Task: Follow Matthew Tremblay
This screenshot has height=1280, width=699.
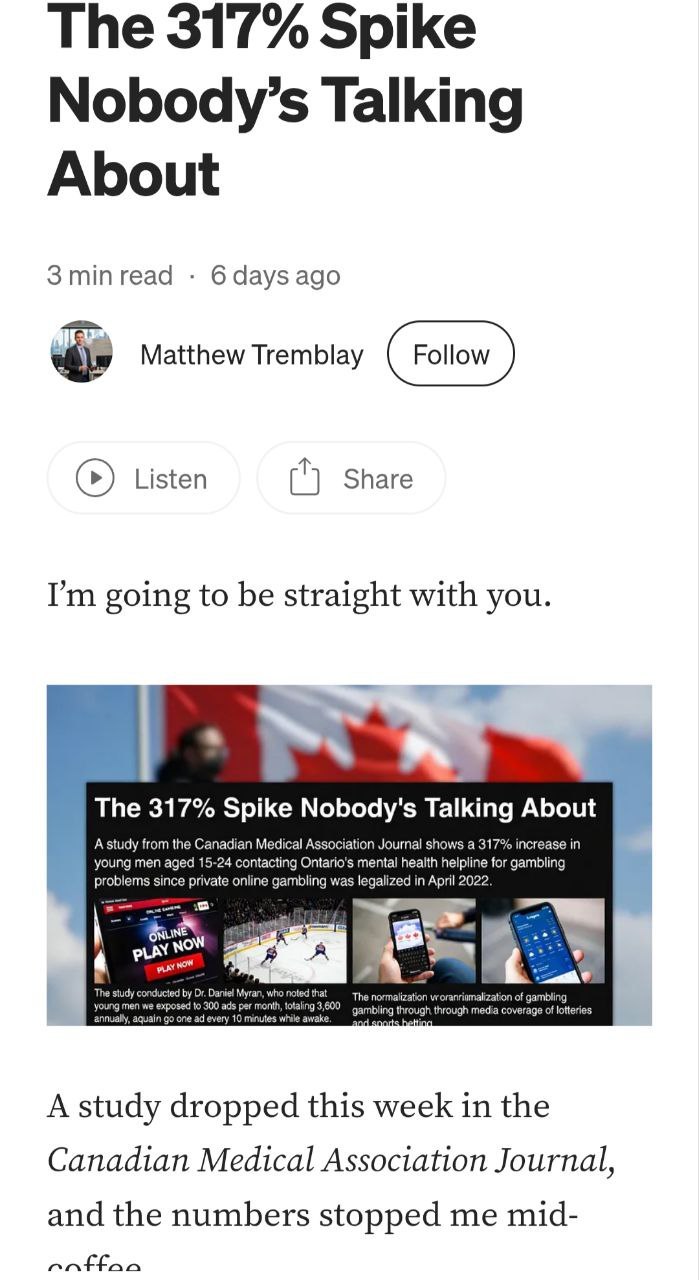Action: click(x=450, y=354)
